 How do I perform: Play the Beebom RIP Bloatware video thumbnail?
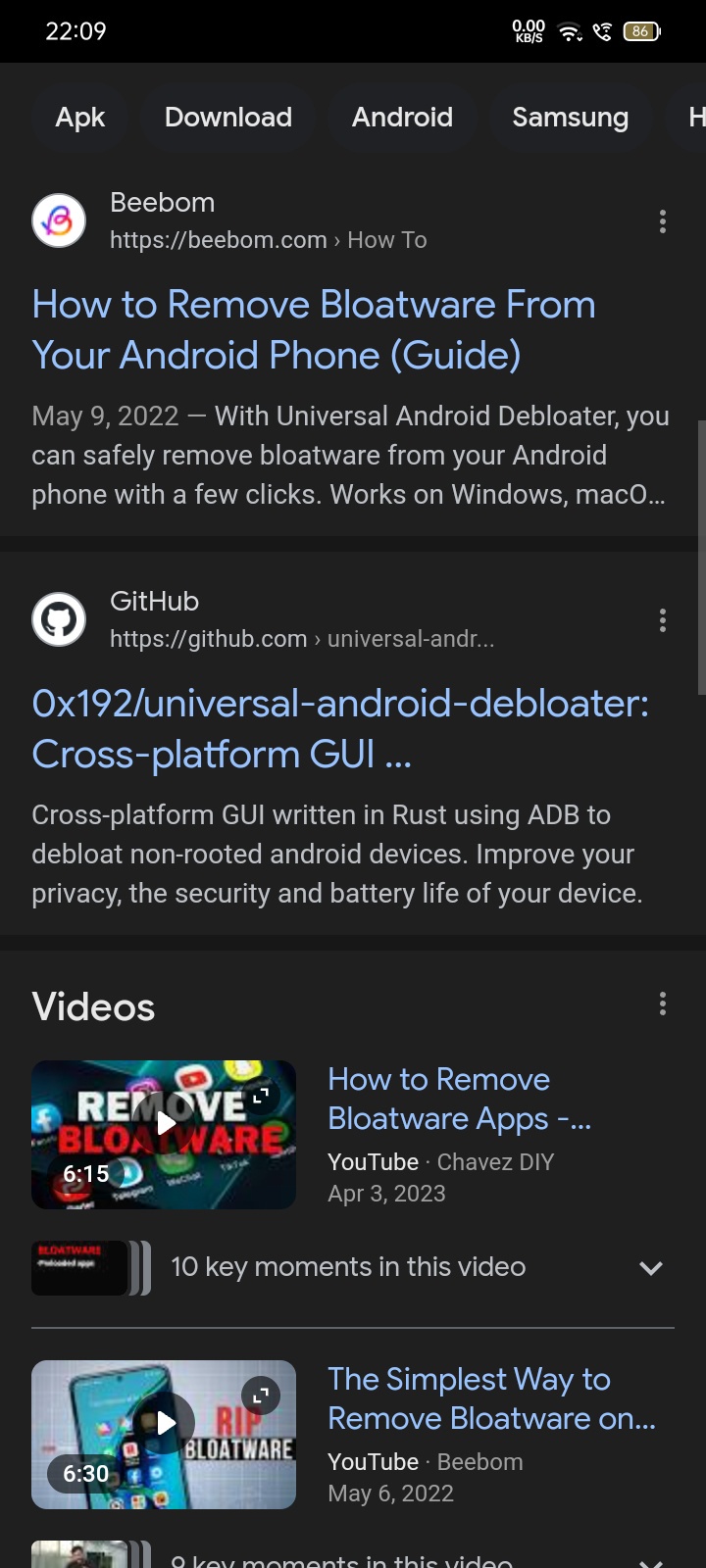pos(164,1435)
